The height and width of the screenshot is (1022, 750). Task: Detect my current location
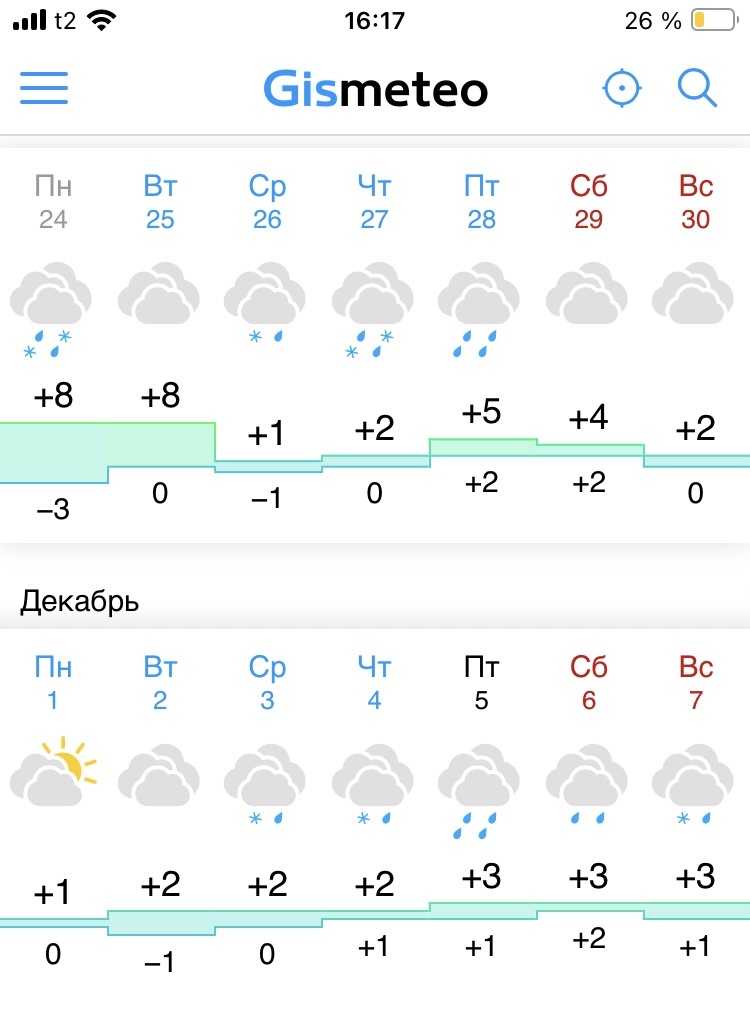coord(621,88)
